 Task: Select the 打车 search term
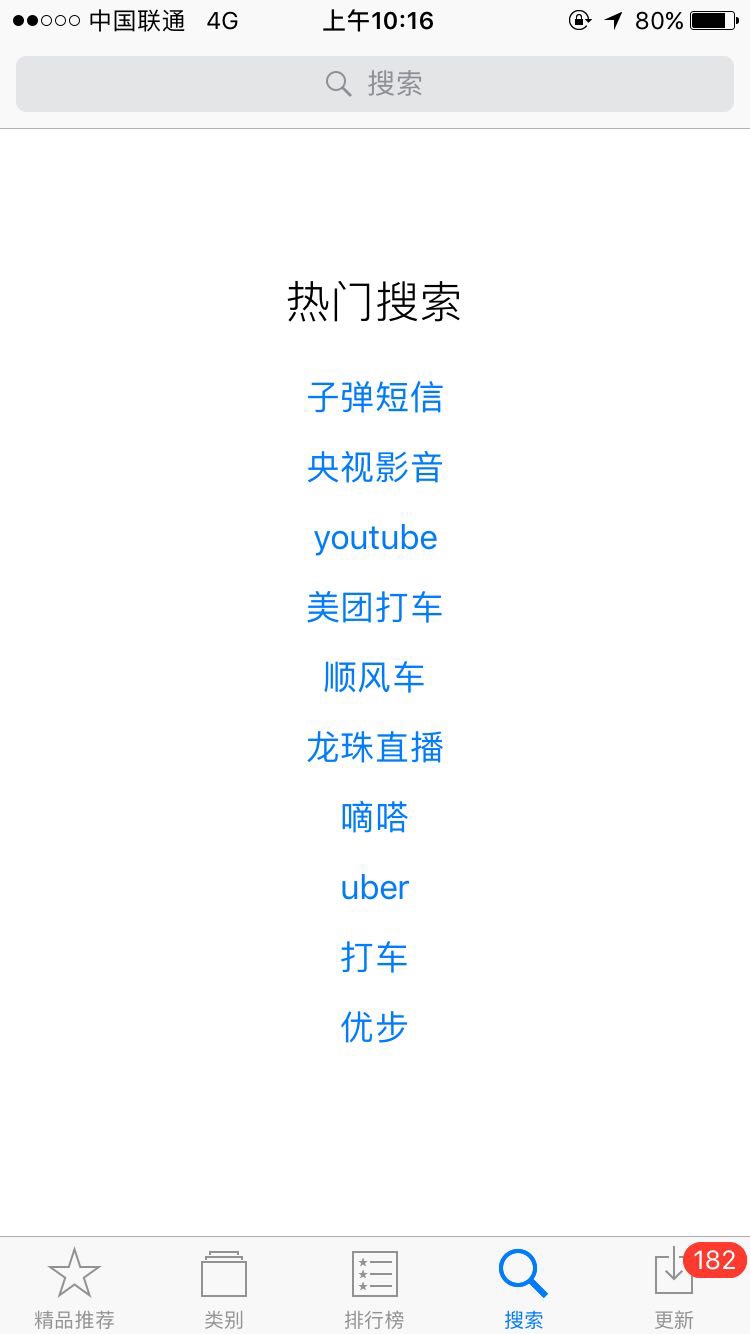pos(375,958)
